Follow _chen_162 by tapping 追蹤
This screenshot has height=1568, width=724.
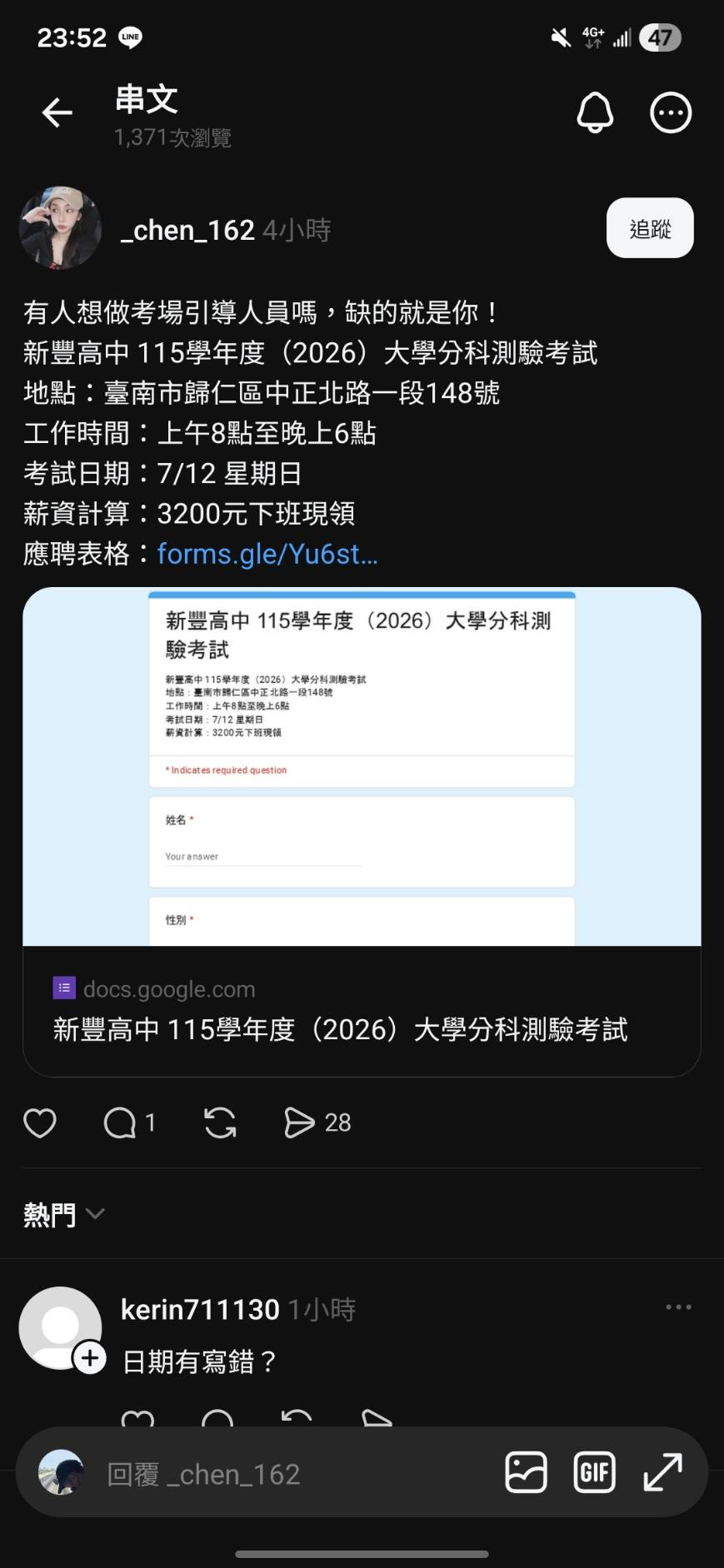(x=649, y=227)
